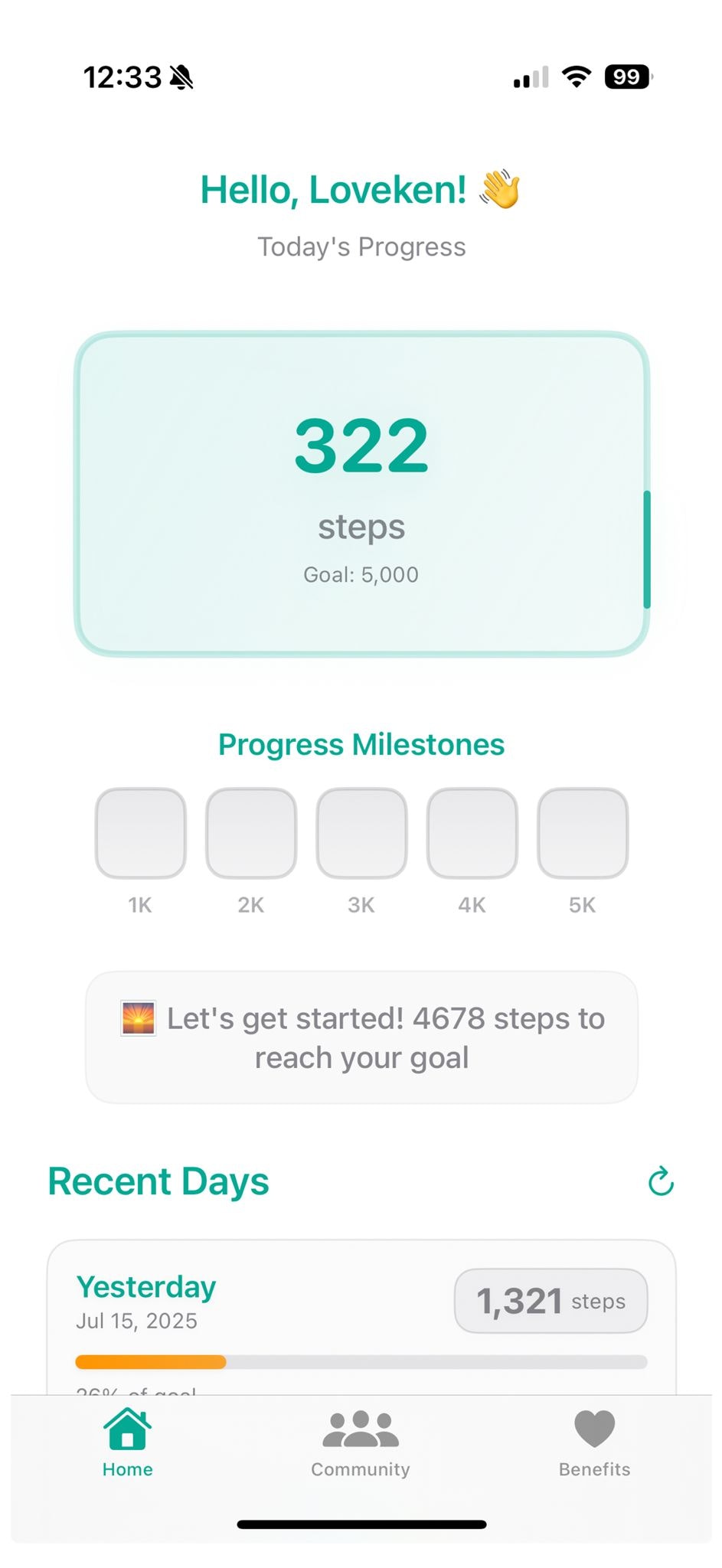Select the 1K milestone badge
Viewport: 722px width, 1568px height.
(139, 833)
